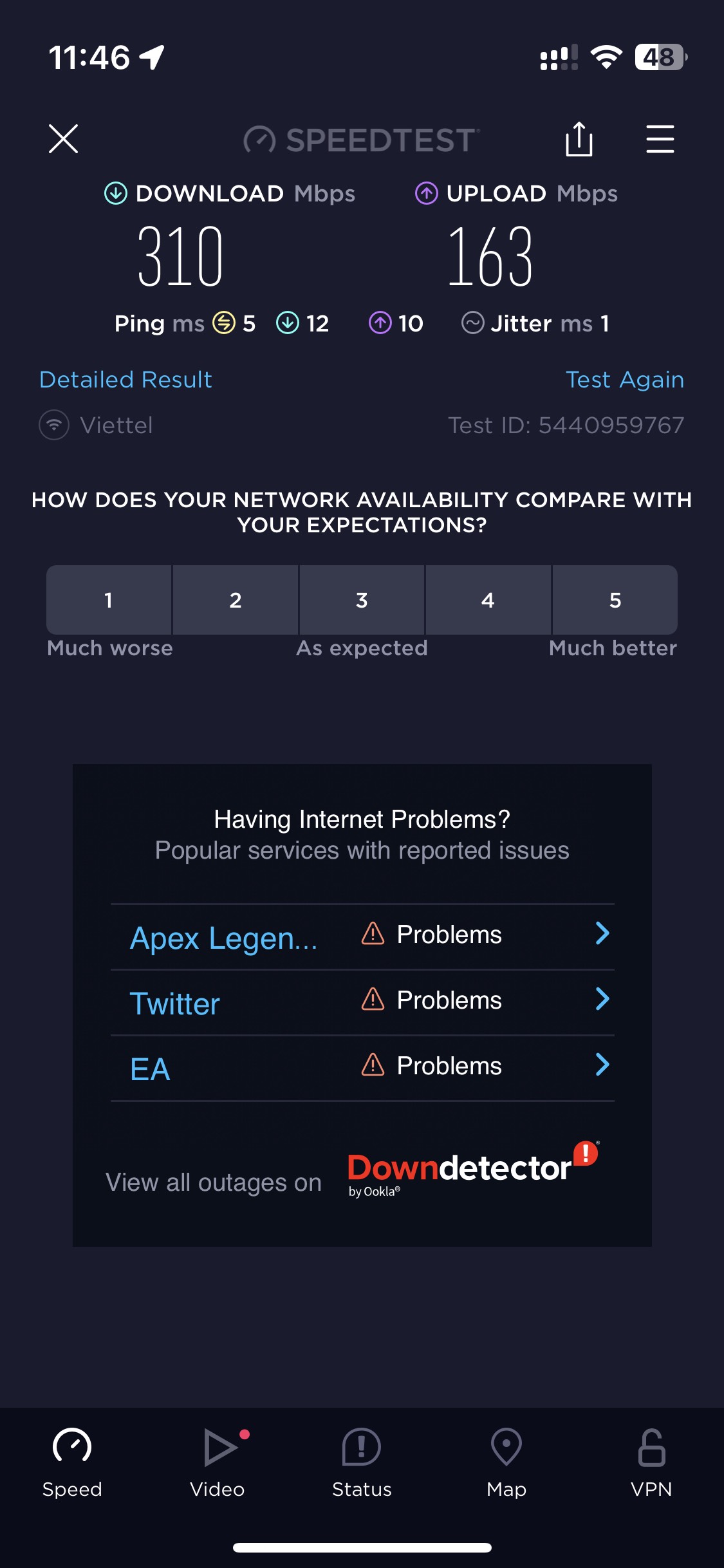Viewport: 724px width, 1568px height.
Task: View Twitter reported problems
Action: pos(362,1002)
